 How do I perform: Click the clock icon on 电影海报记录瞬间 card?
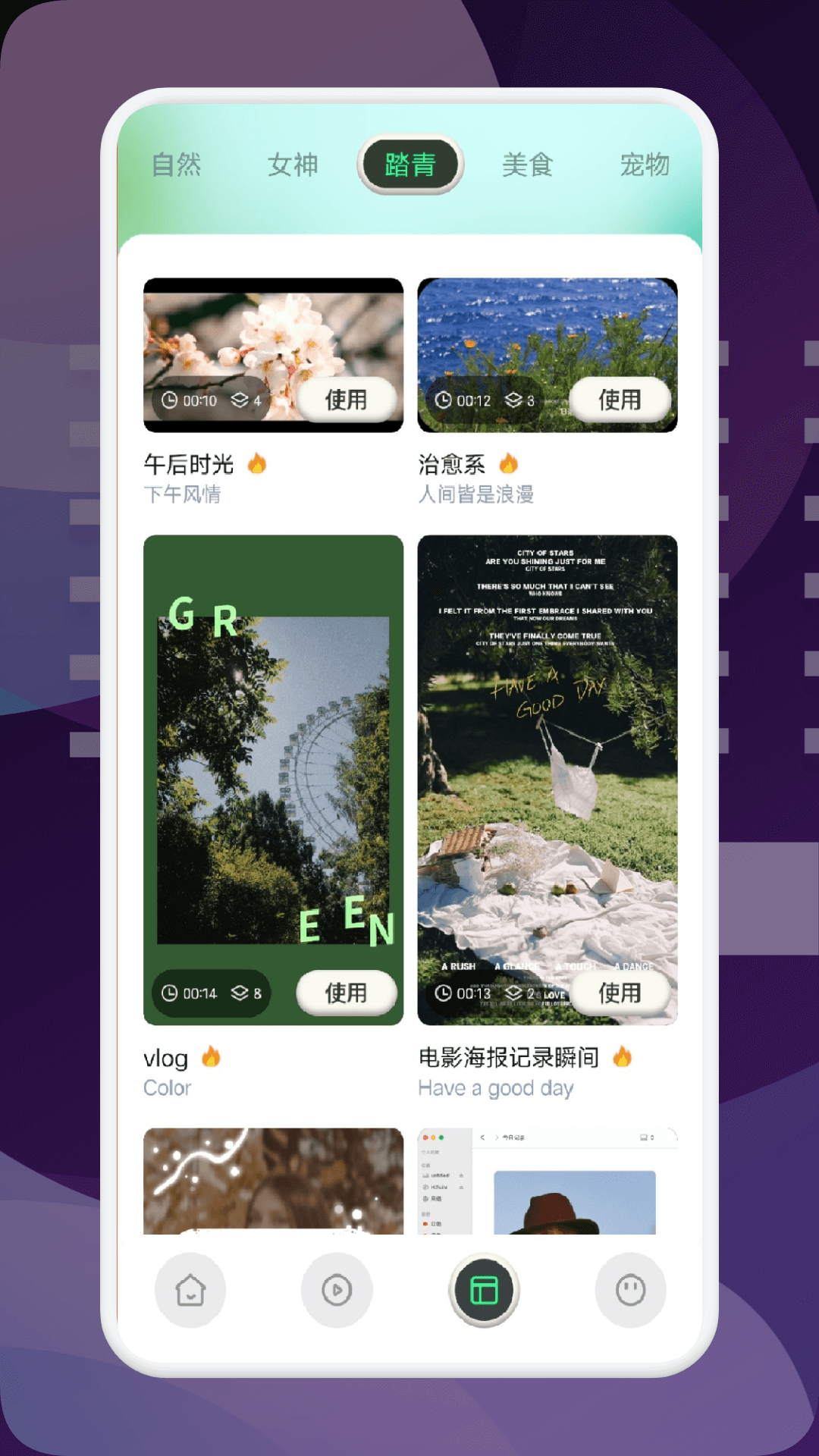tap(442, 993)
